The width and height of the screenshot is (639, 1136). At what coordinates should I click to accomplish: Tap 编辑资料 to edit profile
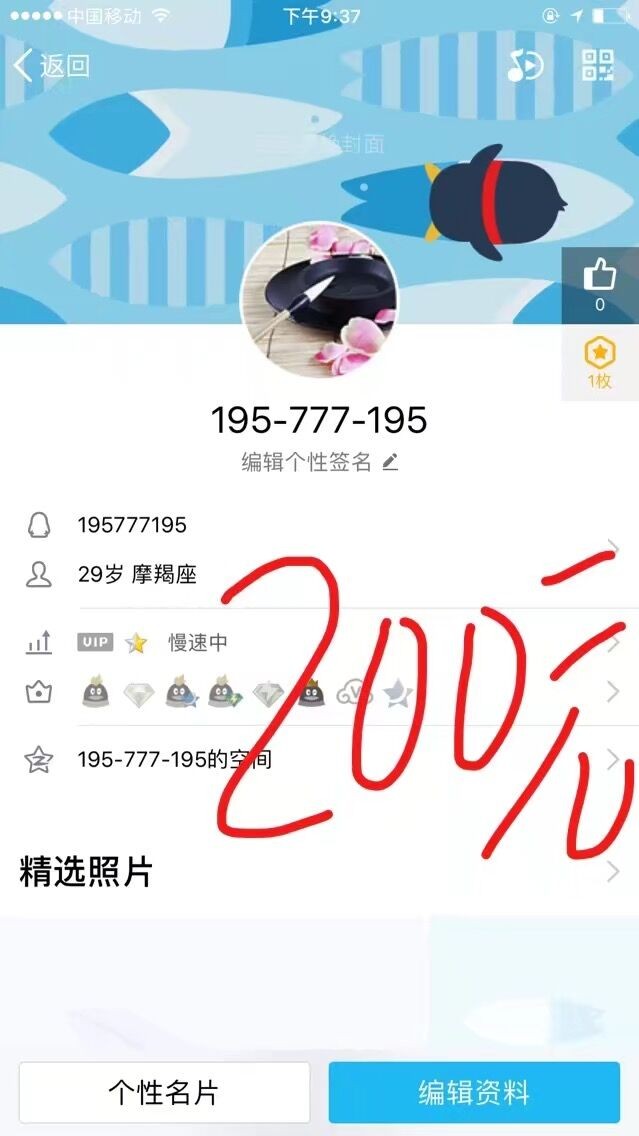475,1093
